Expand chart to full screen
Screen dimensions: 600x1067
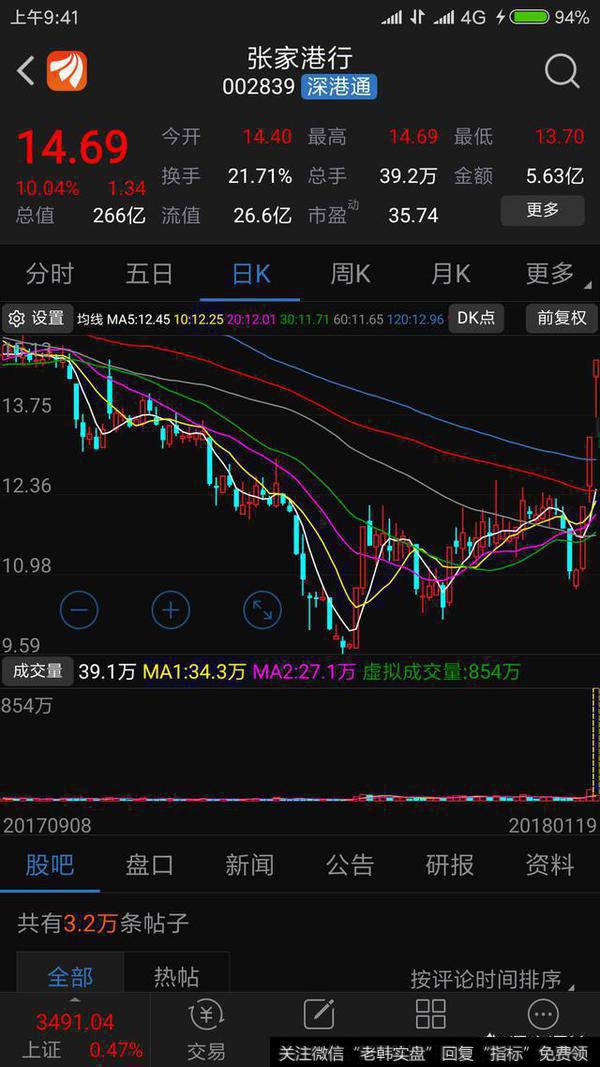263,609
